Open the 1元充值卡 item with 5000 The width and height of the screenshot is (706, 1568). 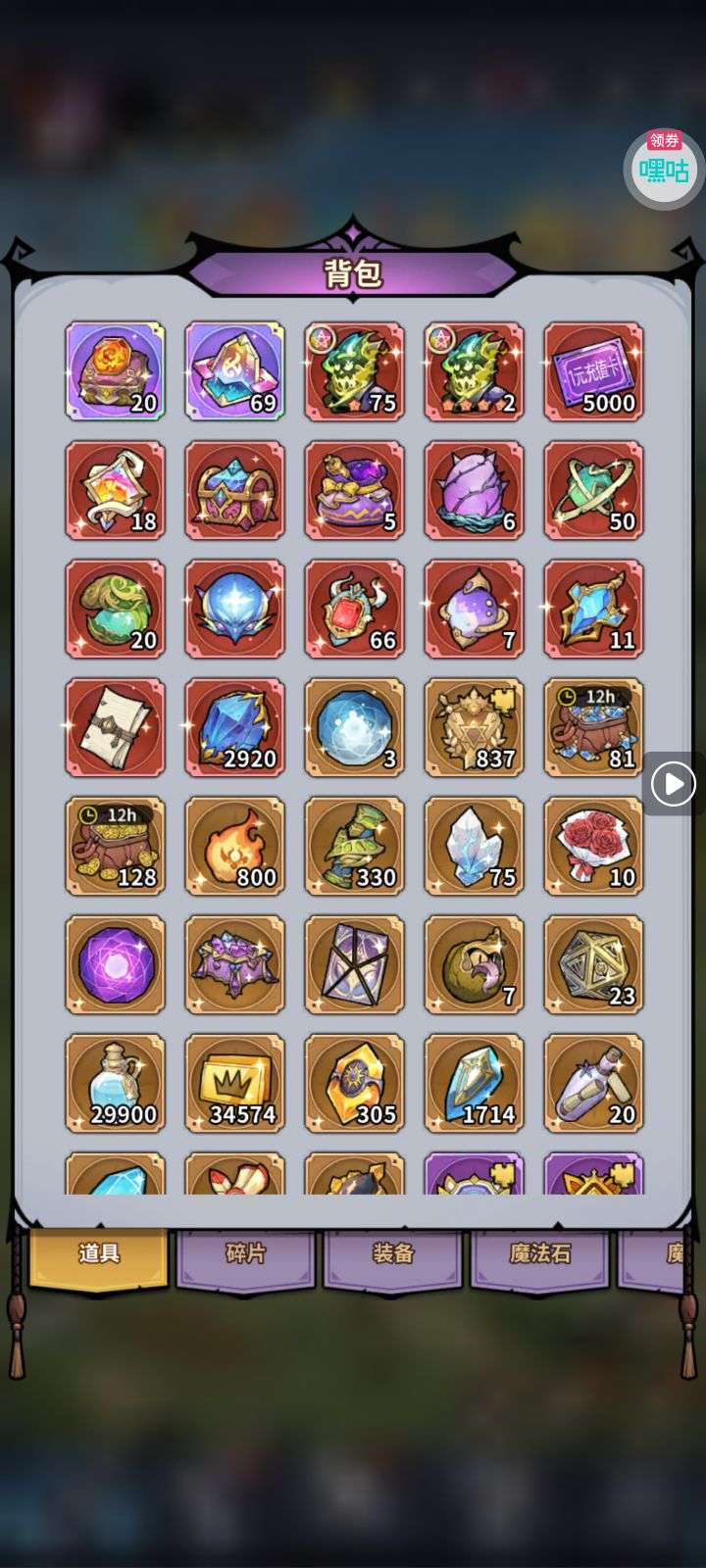click(x=593, y=371)
